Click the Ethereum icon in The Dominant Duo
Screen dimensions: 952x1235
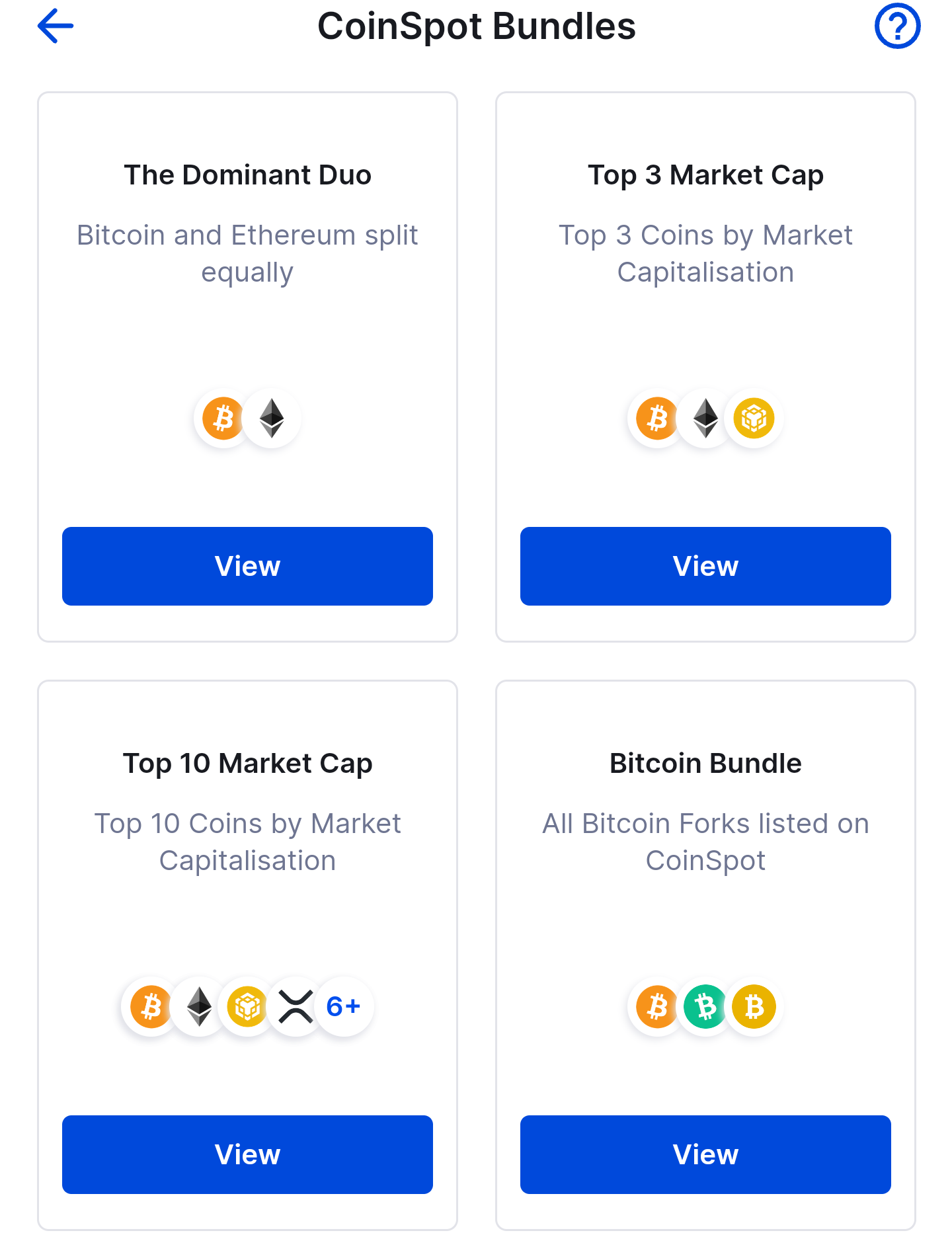coord(271,418)
